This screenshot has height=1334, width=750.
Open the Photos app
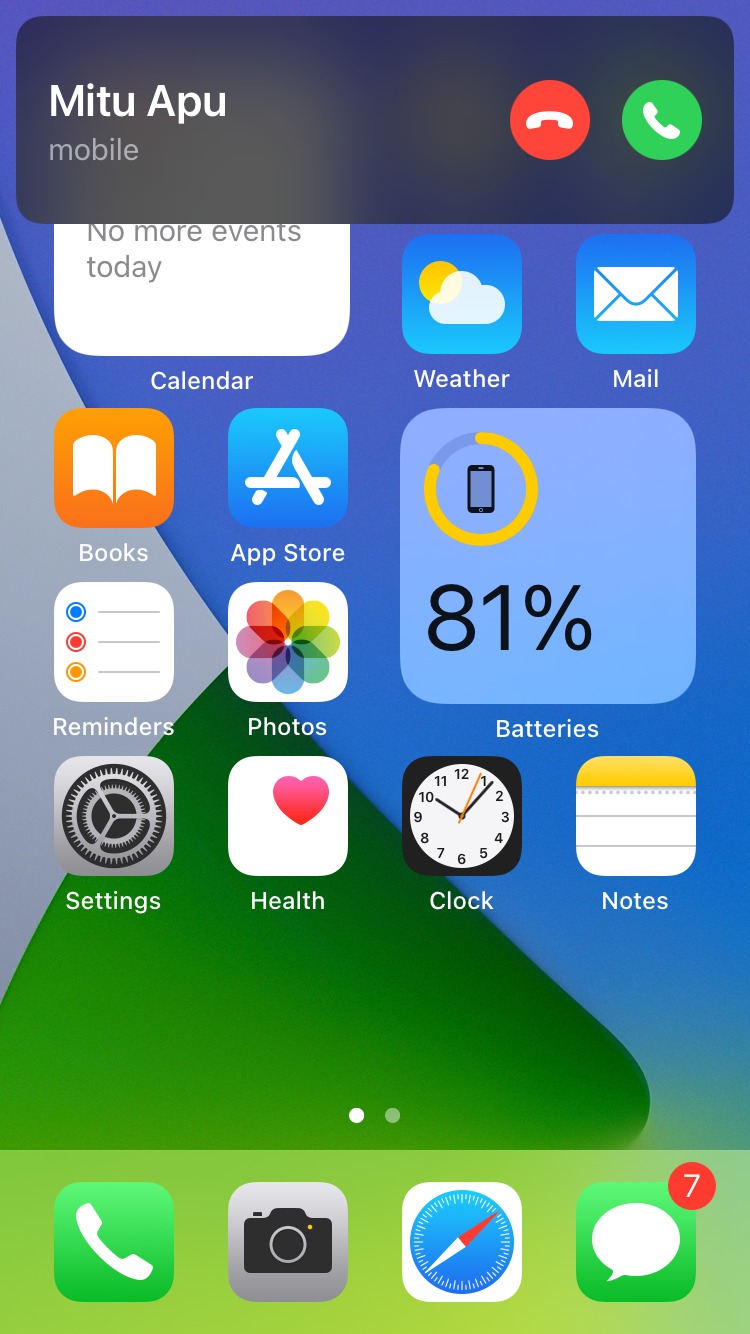288,642
